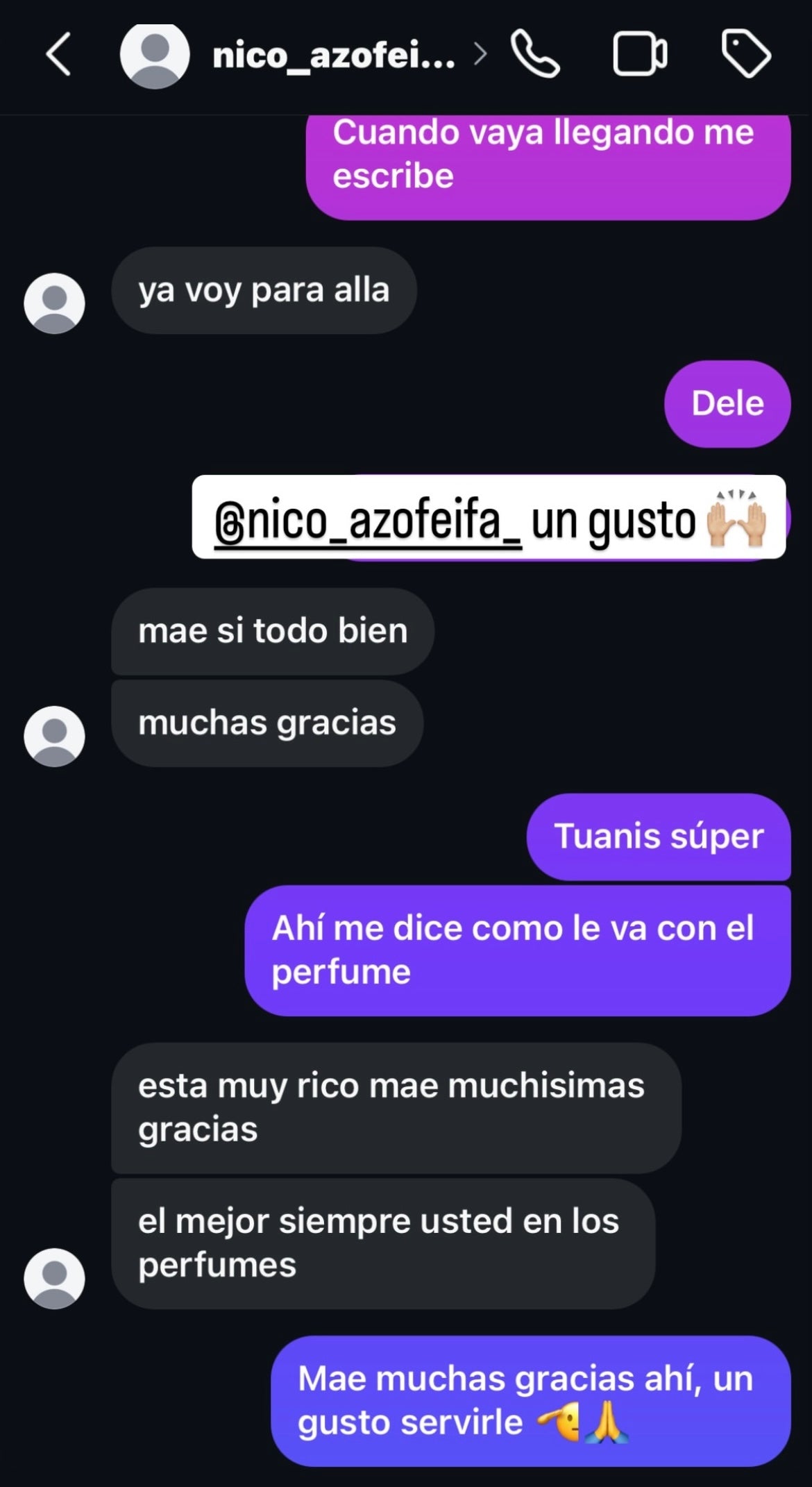Tap the avatar beside "ya voy para alla"
This screenshot has height=1487, width=812.
click(x=54, y=303)
